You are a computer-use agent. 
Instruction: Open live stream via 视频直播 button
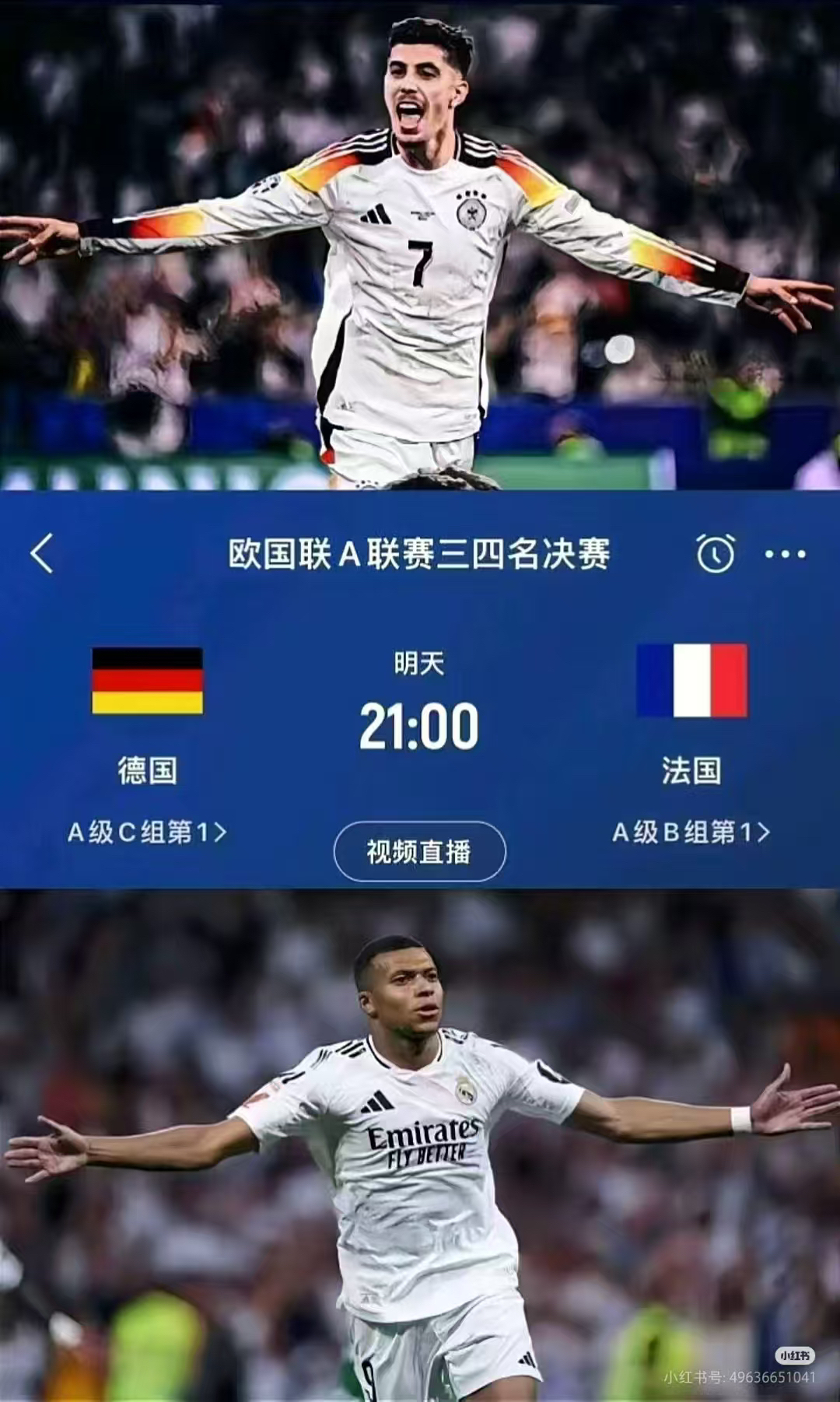418,852
